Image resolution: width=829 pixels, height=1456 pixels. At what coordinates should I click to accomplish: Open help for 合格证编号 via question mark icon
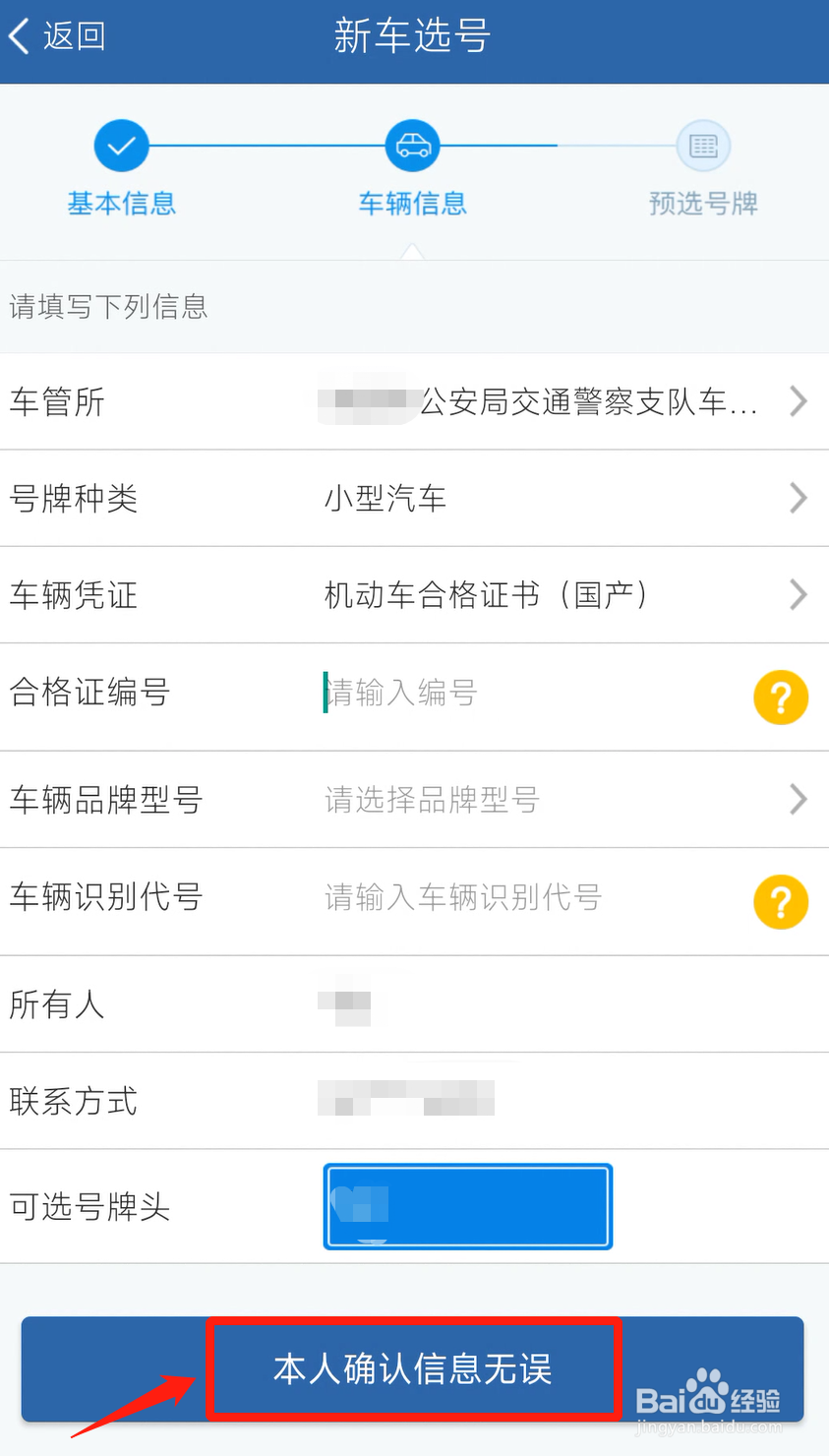(781, 698)
